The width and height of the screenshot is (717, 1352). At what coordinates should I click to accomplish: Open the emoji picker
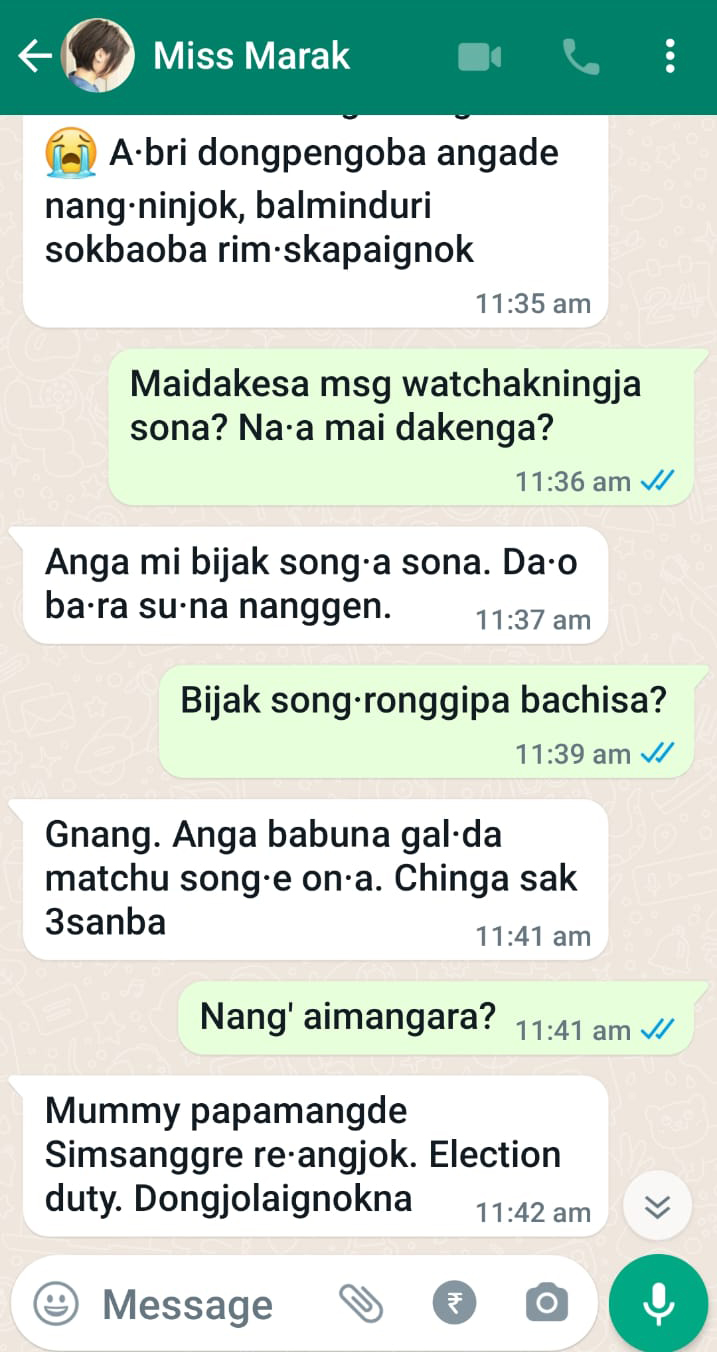pos(56,1302)
